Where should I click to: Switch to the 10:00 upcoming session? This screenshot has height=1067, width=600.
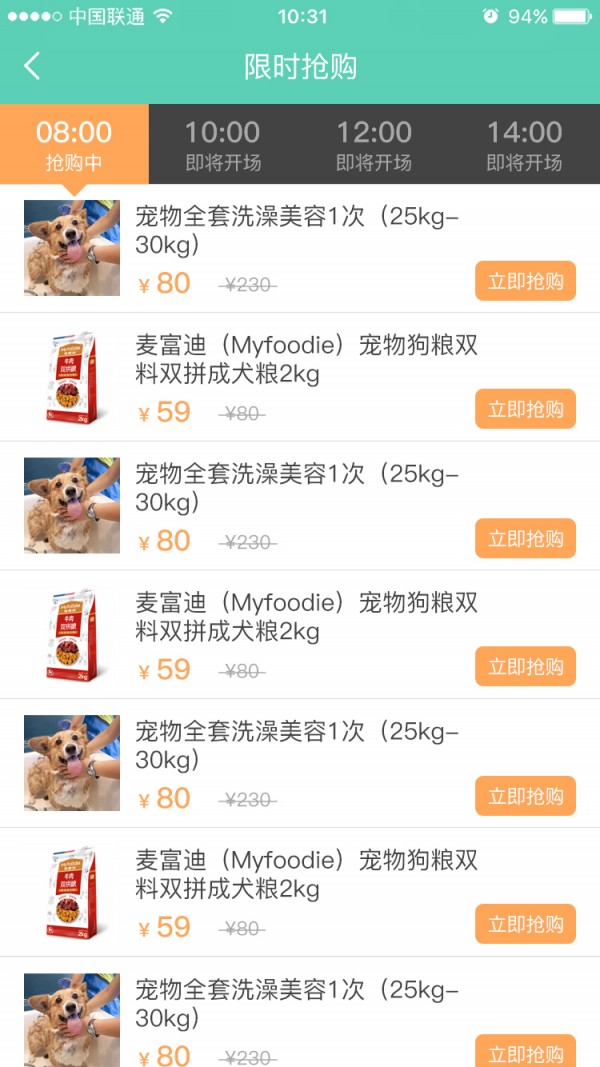pyautogui.click(x=222, y=145)
